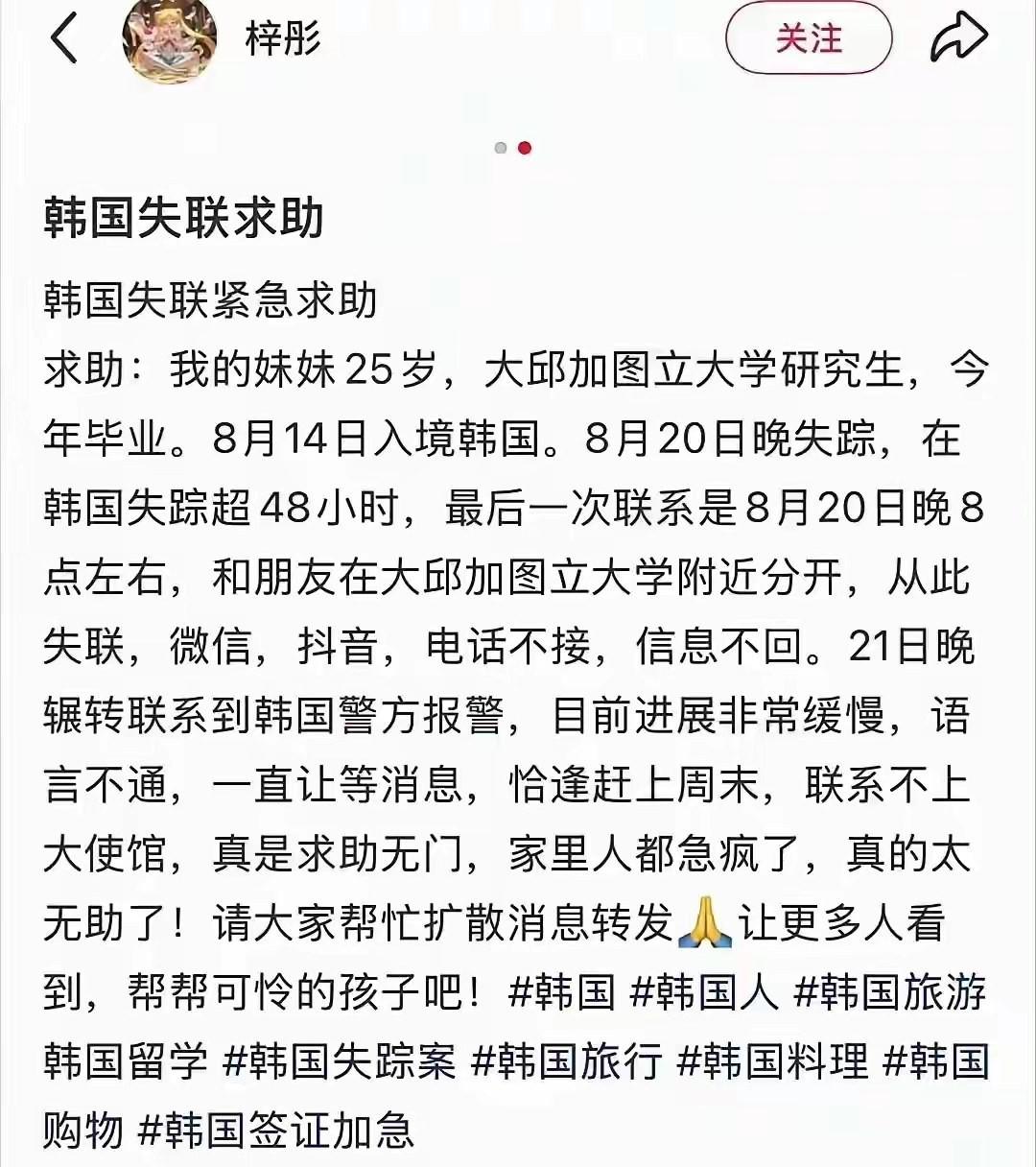1036x1167 pixels.
Task: Go back using the top arrow
Action: (64, 39)
